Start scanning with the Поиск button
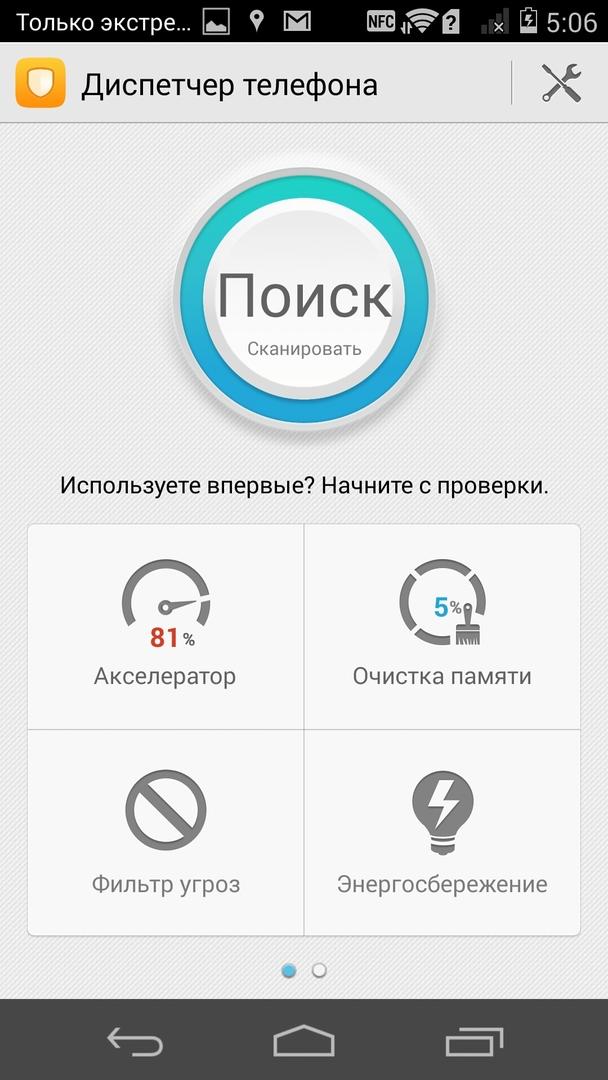608x1080 pixels. pos(304,303)
